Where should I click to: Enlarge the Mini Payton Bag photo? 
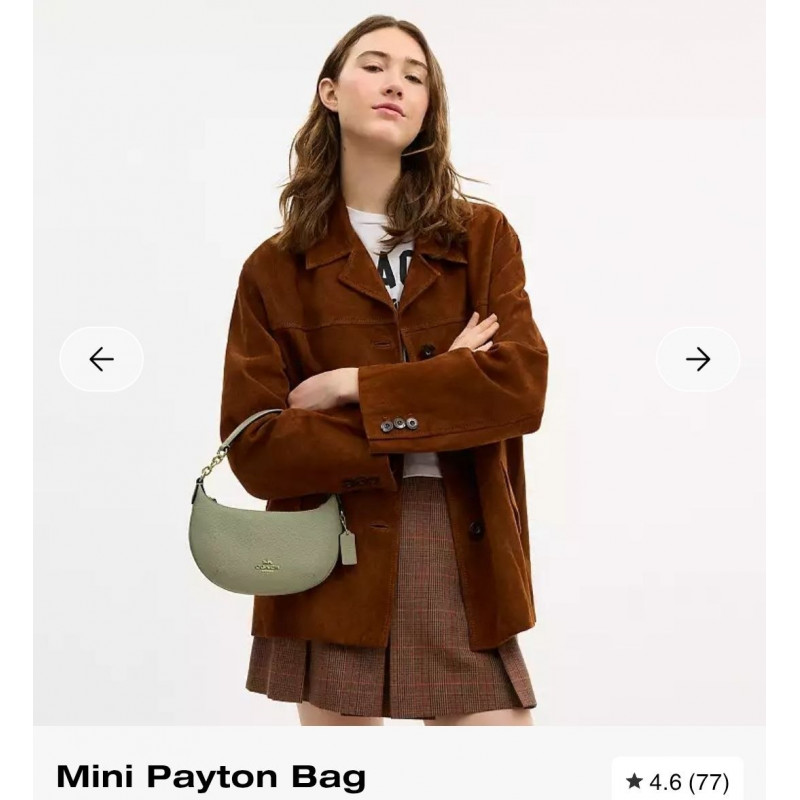point(400,400)
